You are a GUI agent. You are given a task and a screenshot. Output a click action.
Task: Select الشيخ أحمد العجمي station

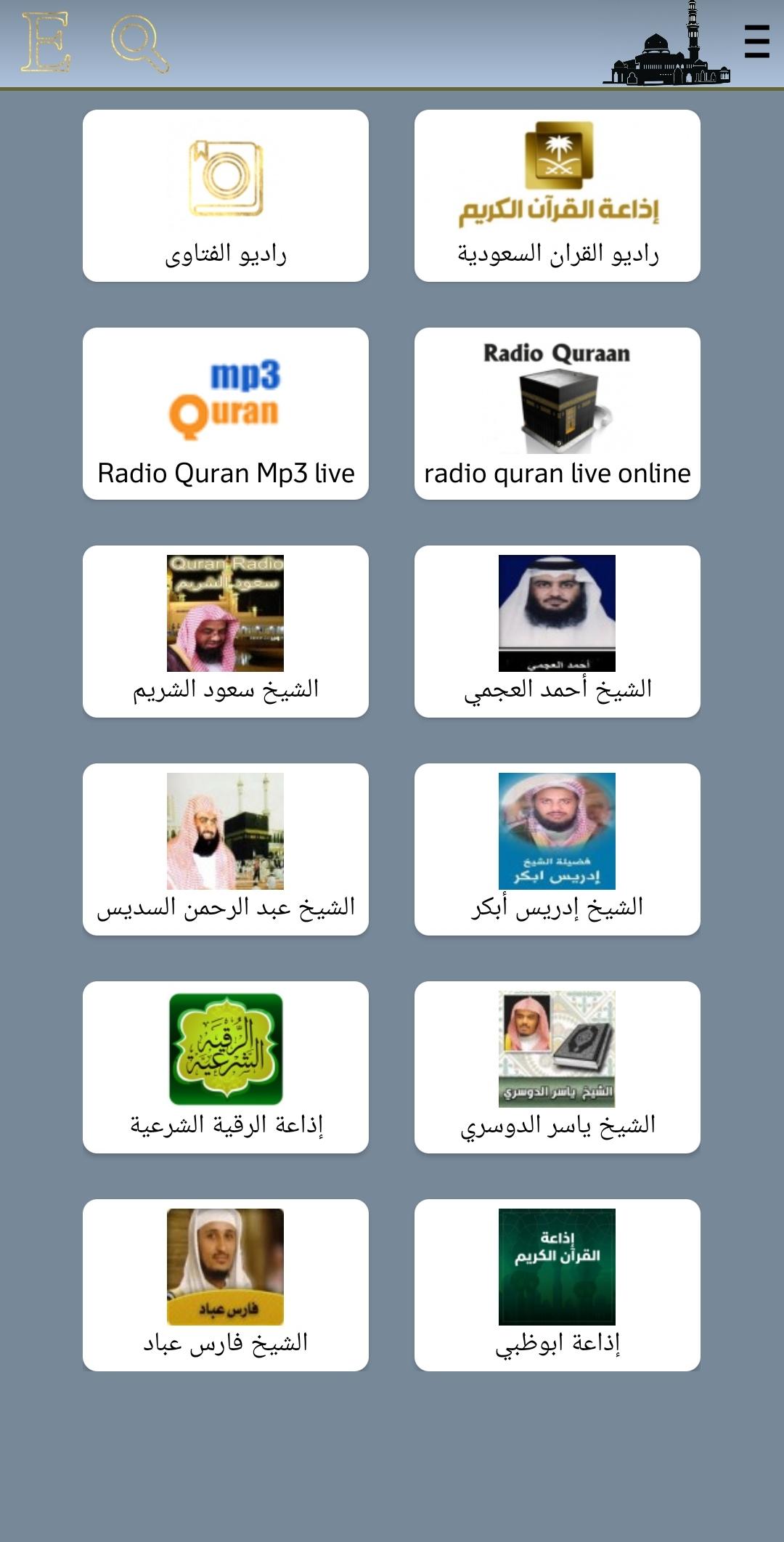(x=558, y=631)
